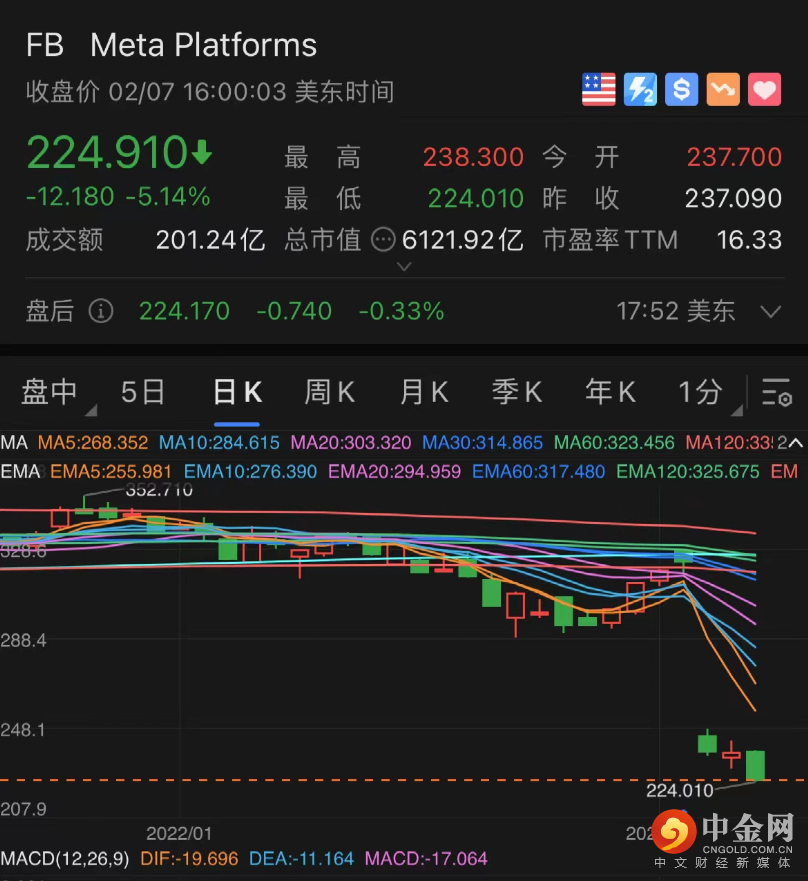Open the 季K quarterly chart

click(517, 392)
